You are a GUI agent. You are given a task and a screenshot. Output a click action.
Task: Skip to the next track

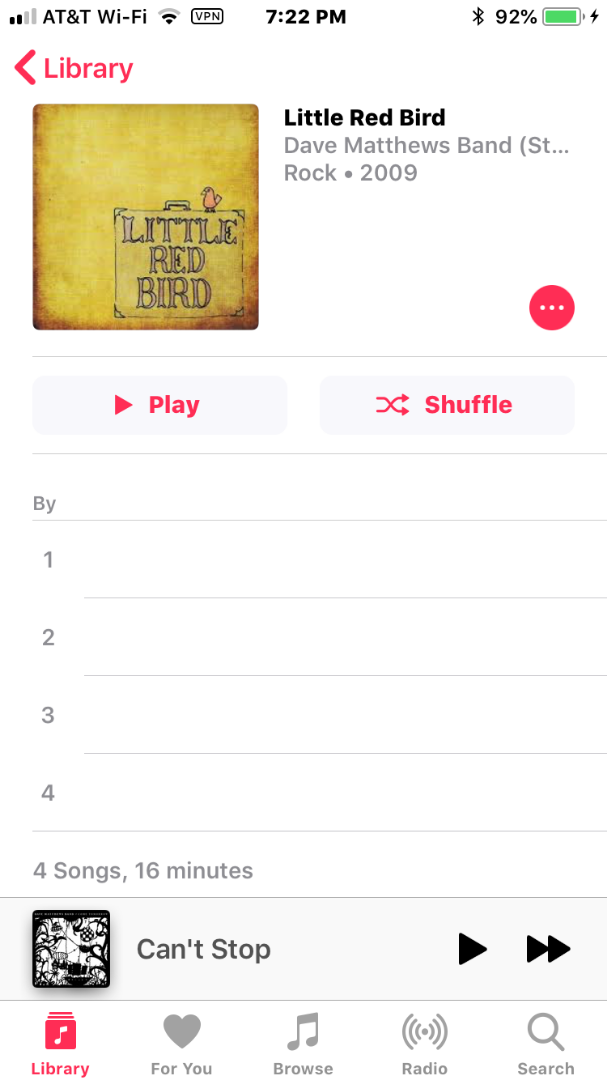[x=548, y=949]
